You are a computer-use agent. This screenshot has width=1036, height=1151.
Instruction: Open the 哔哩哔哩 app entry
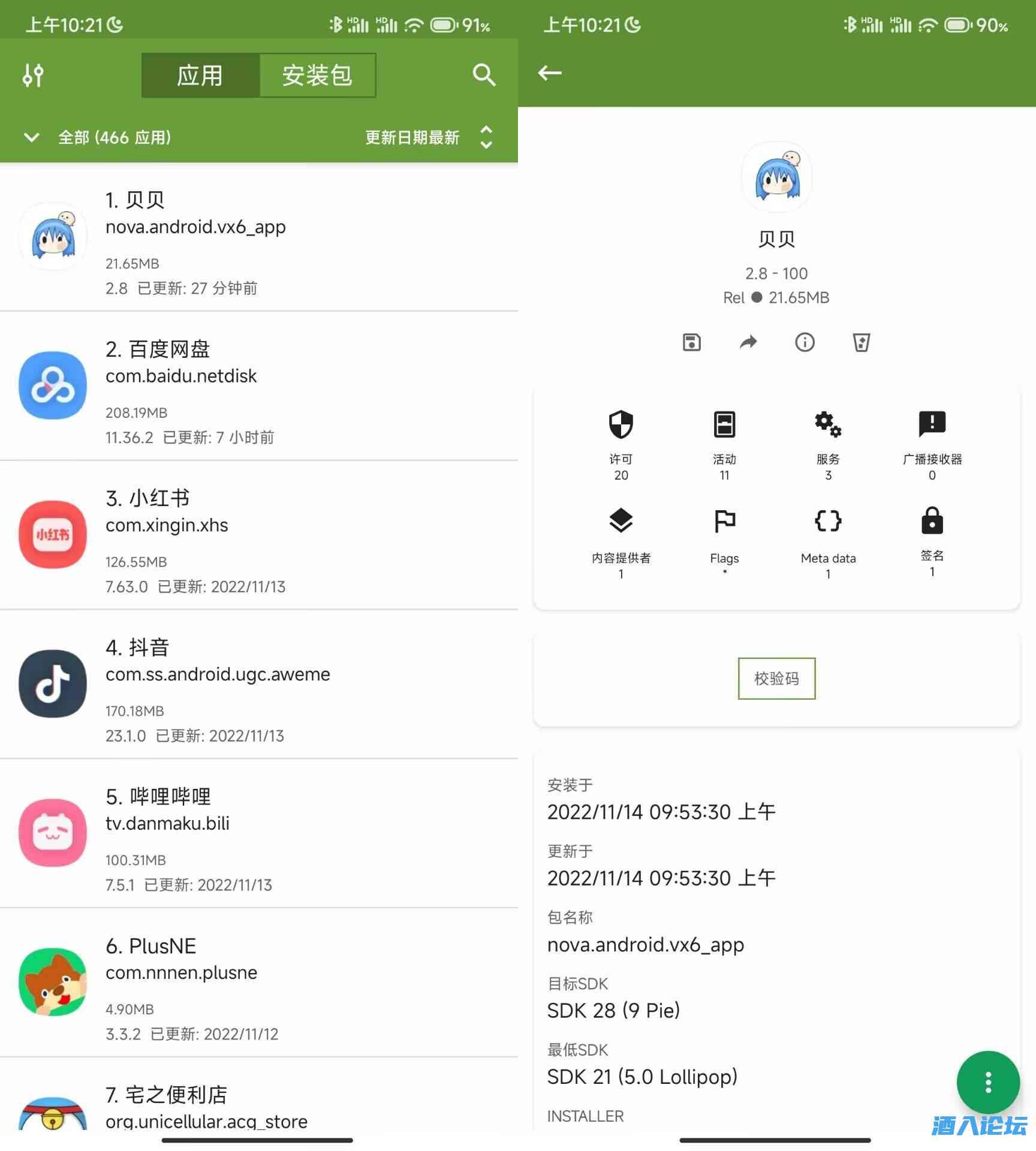pyautogui.click(x=259, y=833)
